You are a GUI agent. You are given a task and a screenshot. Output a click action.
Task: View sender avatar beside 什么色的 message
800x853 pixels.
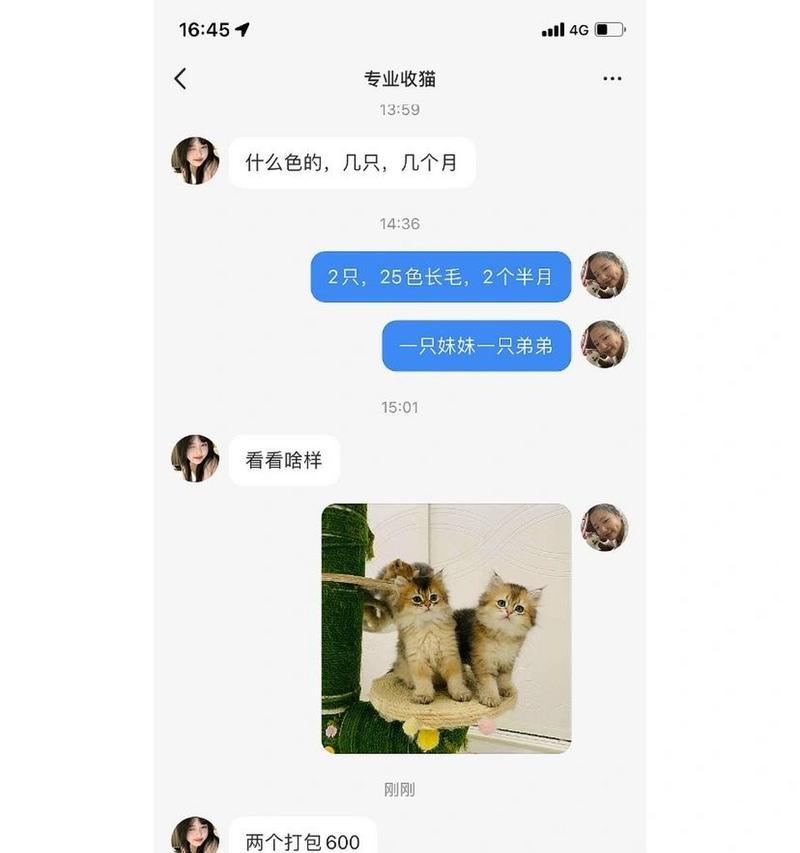pos(195,161)
